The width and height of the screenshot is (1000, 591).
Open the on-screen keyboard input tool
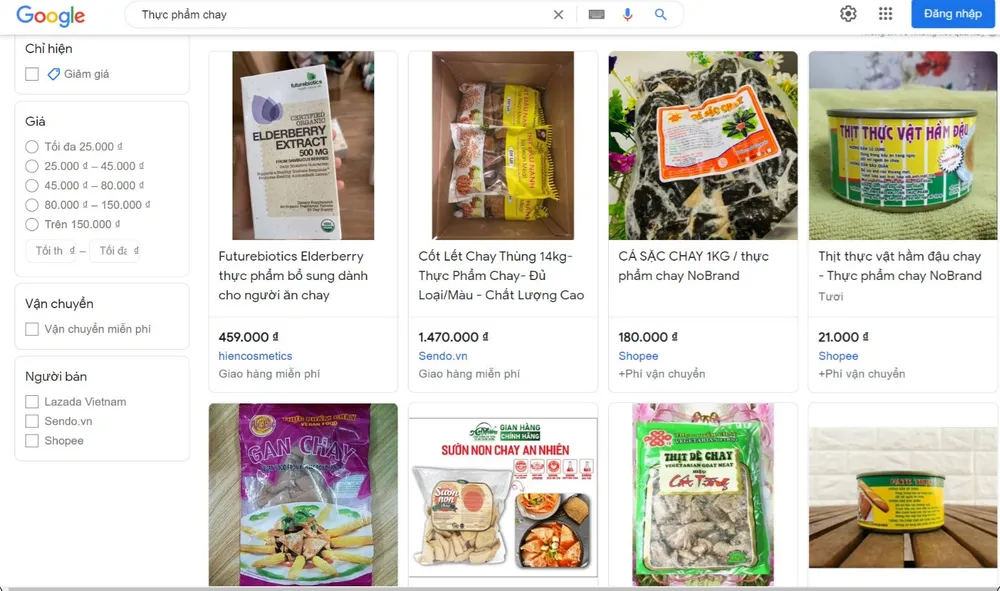point(596,15)
